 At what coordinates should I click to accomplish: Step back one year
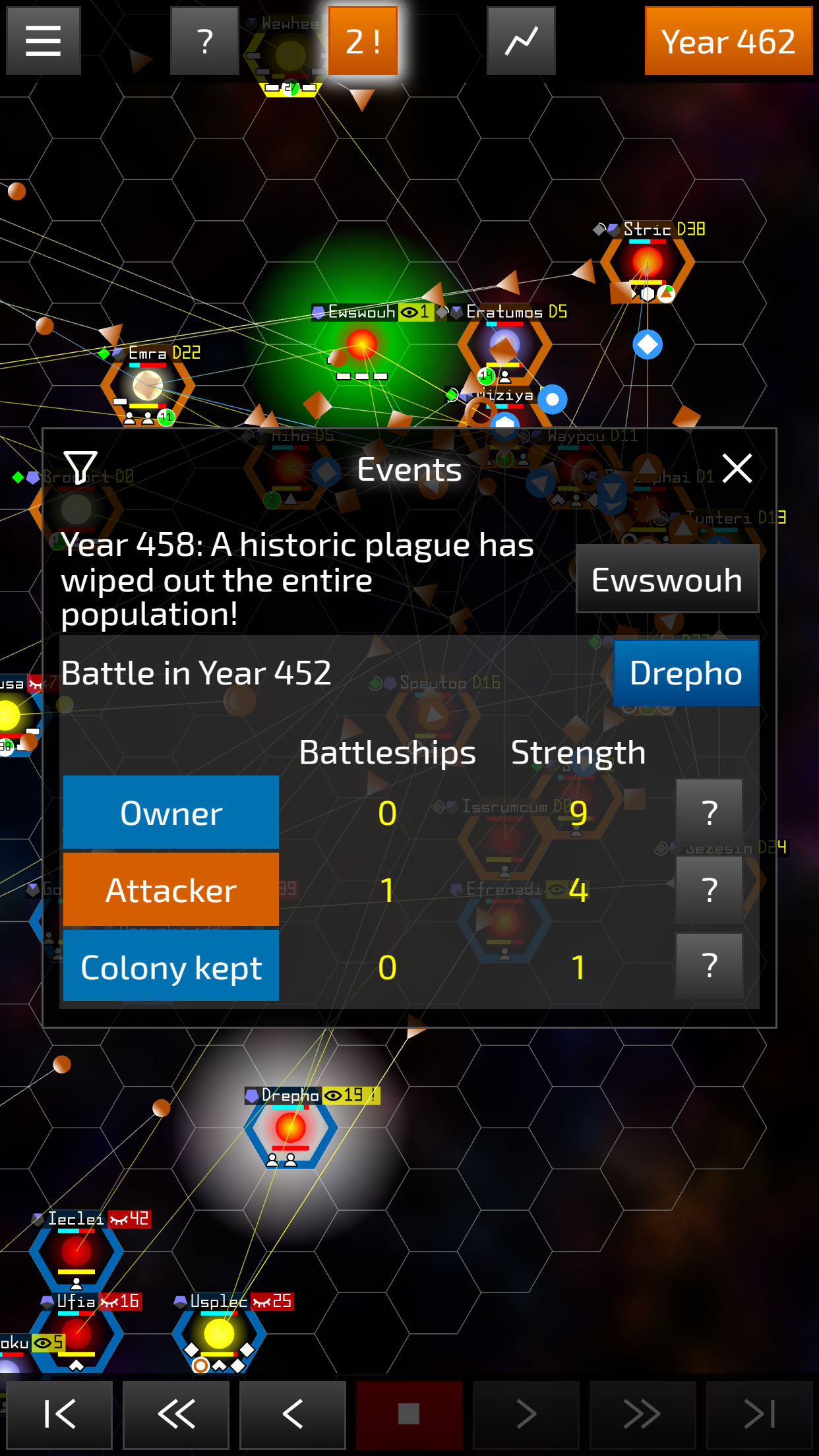[x=293, y=1414]
